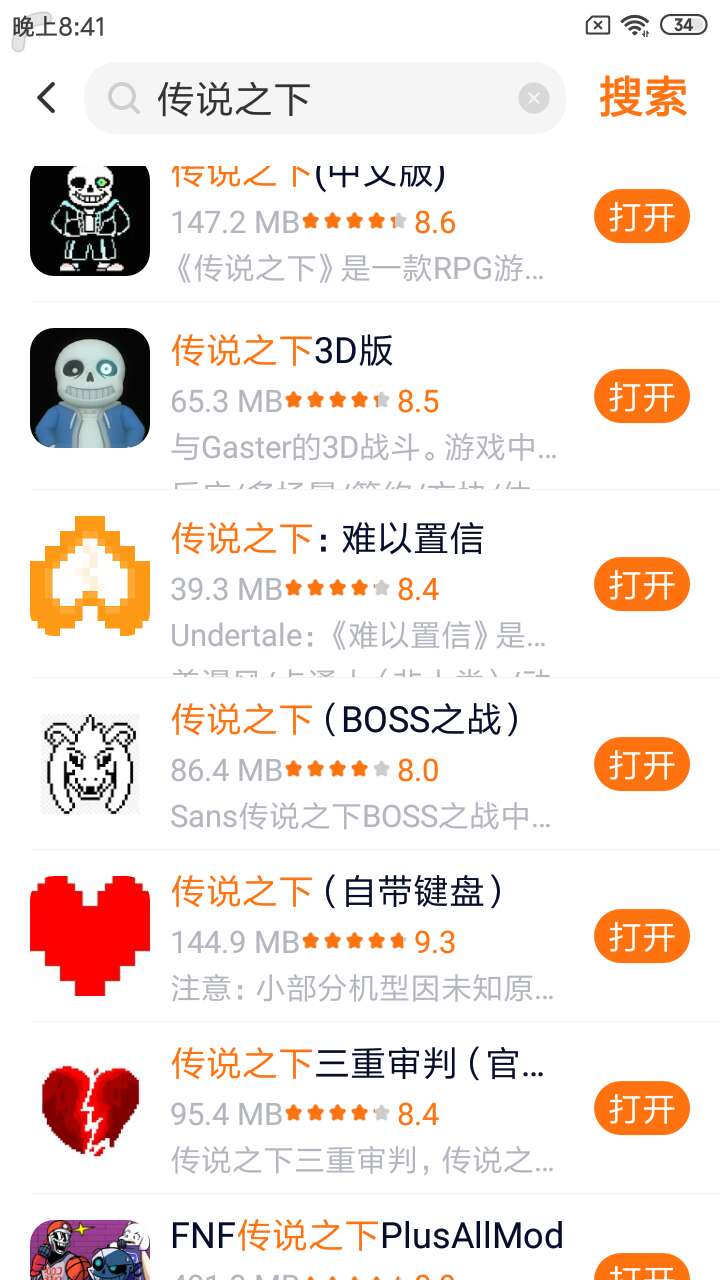This screenshot has width=720, height=1280.
Task: Tap the orange 搜索 button
Action: (643, 98)
